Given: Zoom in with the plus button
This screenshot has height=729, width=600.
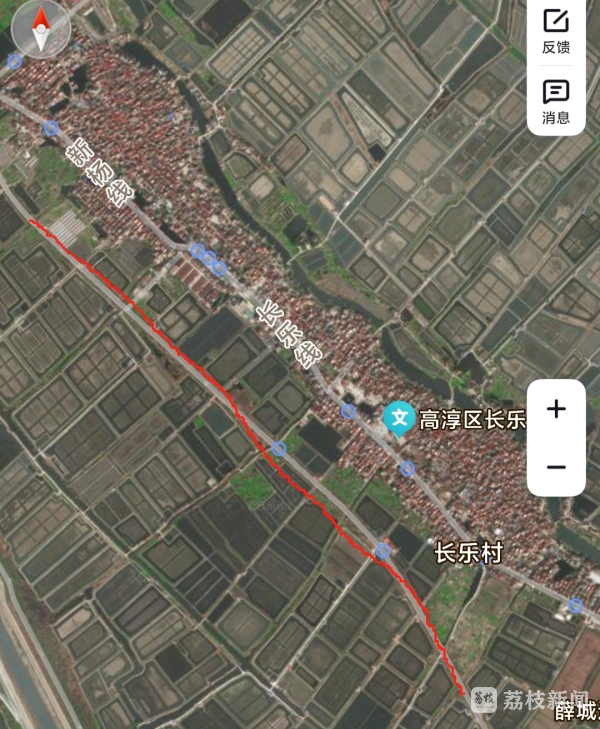Looking at the screenshot, I should tap(556, 409).
